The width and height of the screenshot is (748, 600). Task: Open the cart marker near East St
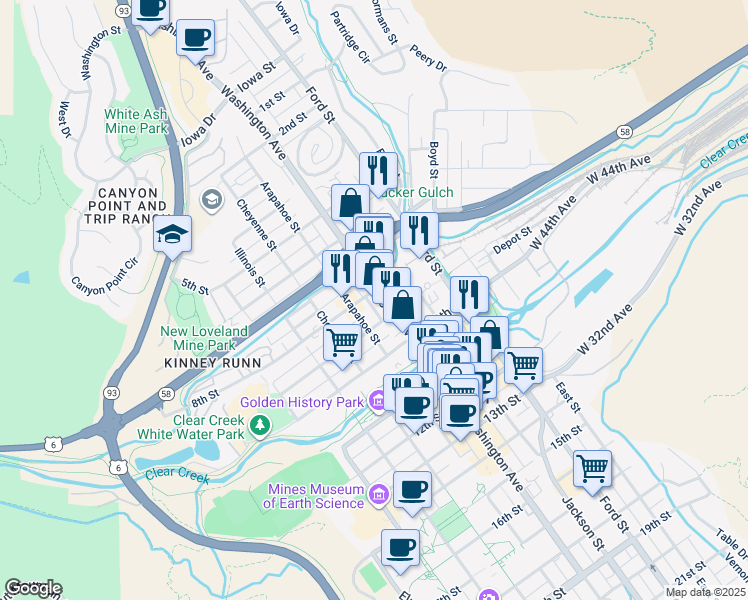[x=523, y=366]
